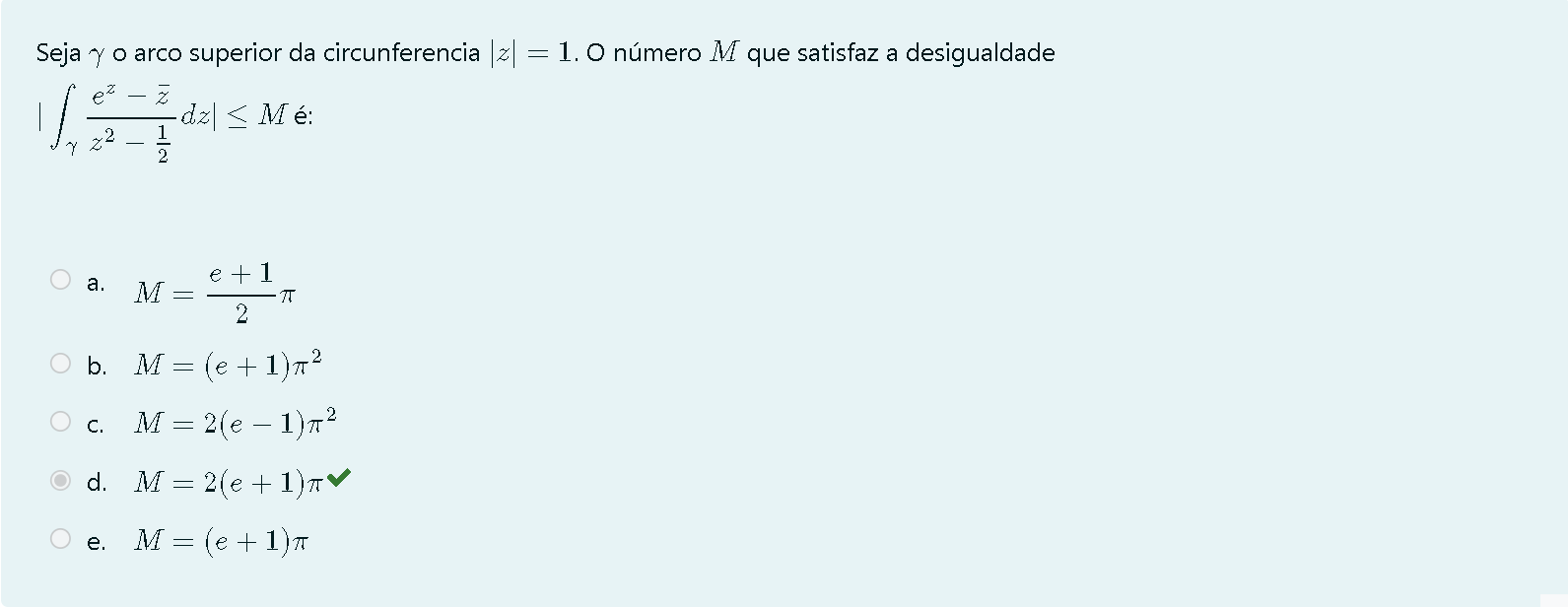This screenshot has height=607, width=1568.
Task: Select radio option a. M = (e+1)π/2
Action: click(61, 280)
